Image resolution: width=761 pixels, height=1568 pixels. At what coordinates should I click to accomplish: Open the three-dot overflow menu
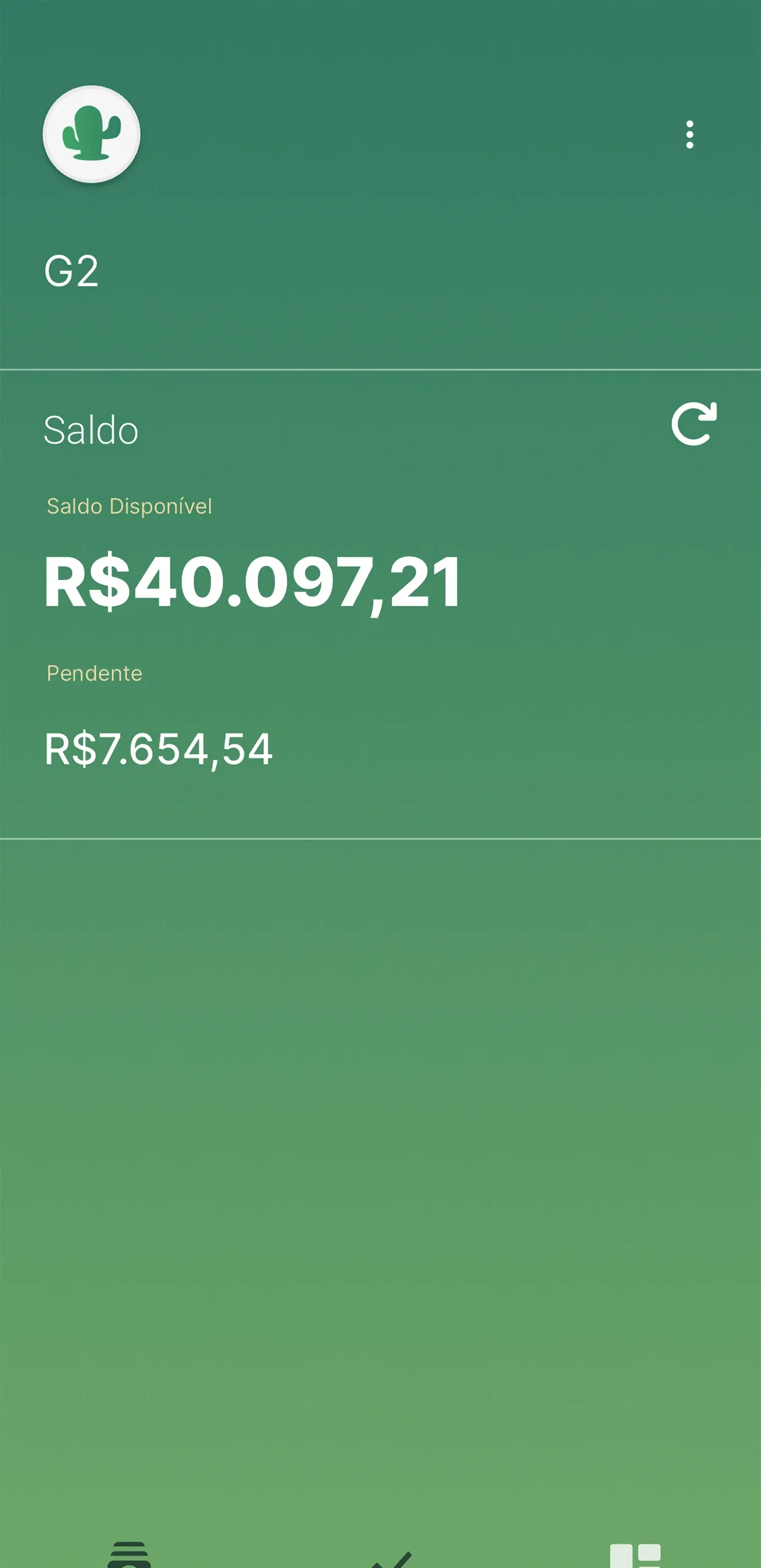[690, 135]
